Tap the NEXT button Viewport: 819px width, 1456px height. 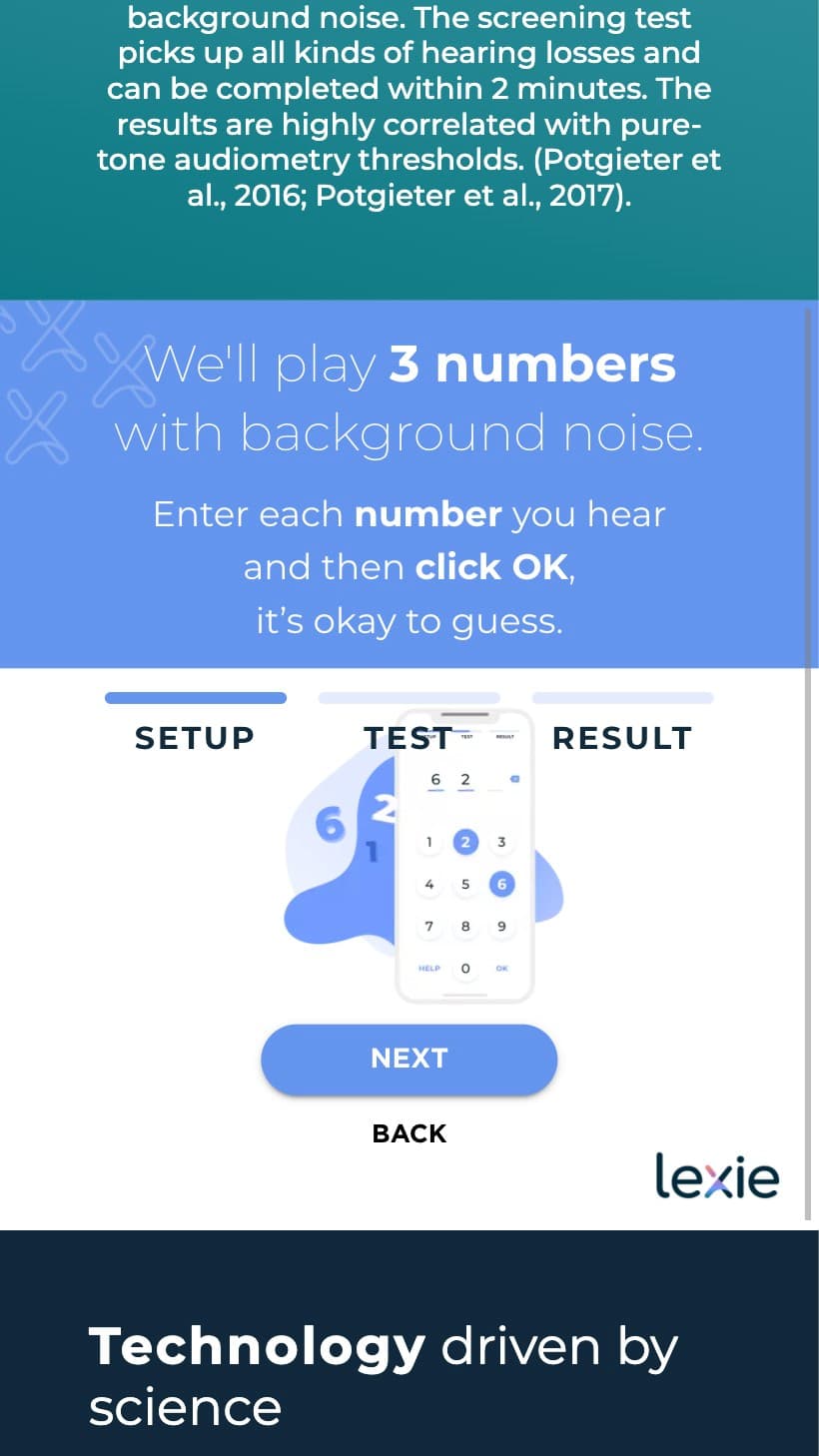pyautogui.click(x=409, y=1059)
